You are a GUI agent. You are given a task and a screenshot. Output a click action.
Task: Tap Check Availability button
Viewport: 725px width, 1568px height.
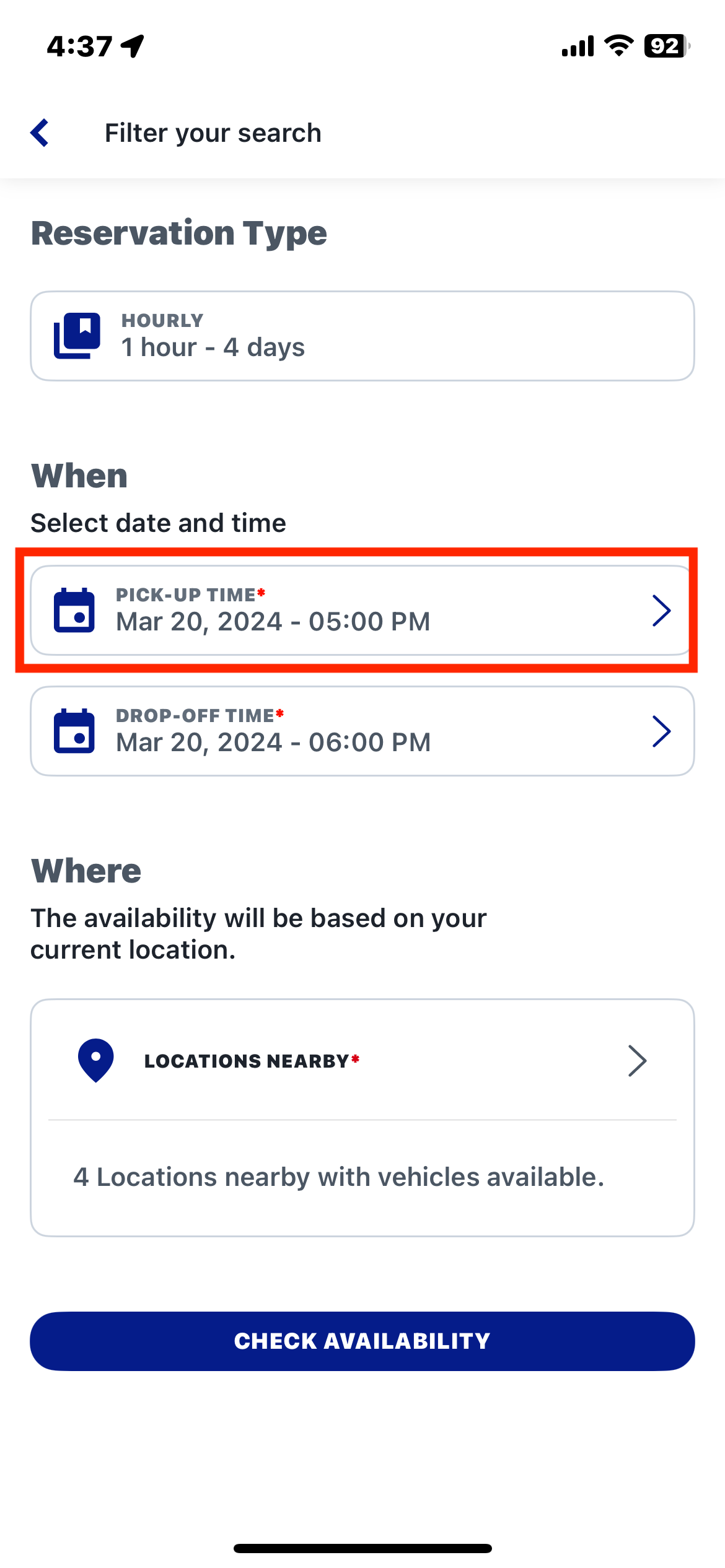pyautogui.click(x=362, y=1341)
